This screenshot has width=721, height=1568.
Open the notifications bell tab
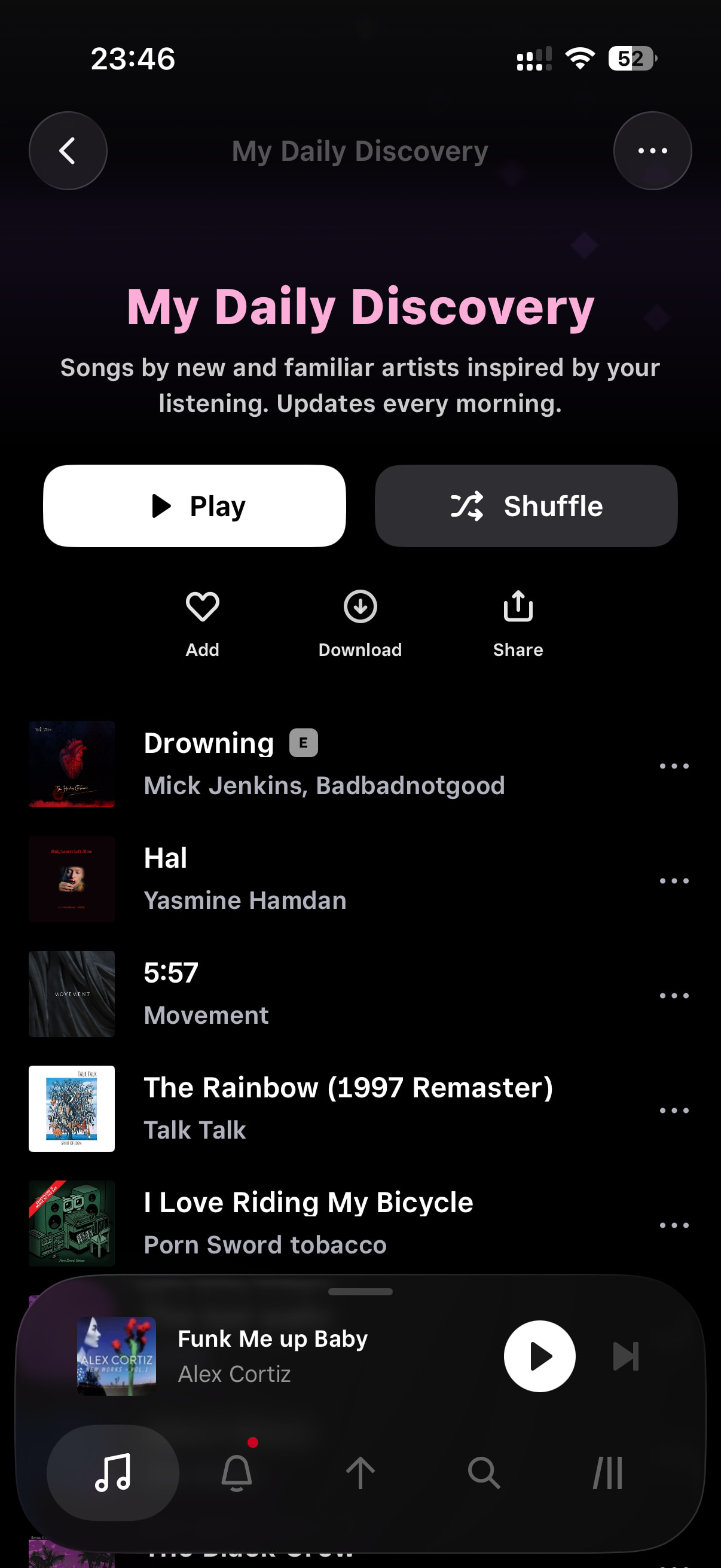click(x=237, y=1473)
